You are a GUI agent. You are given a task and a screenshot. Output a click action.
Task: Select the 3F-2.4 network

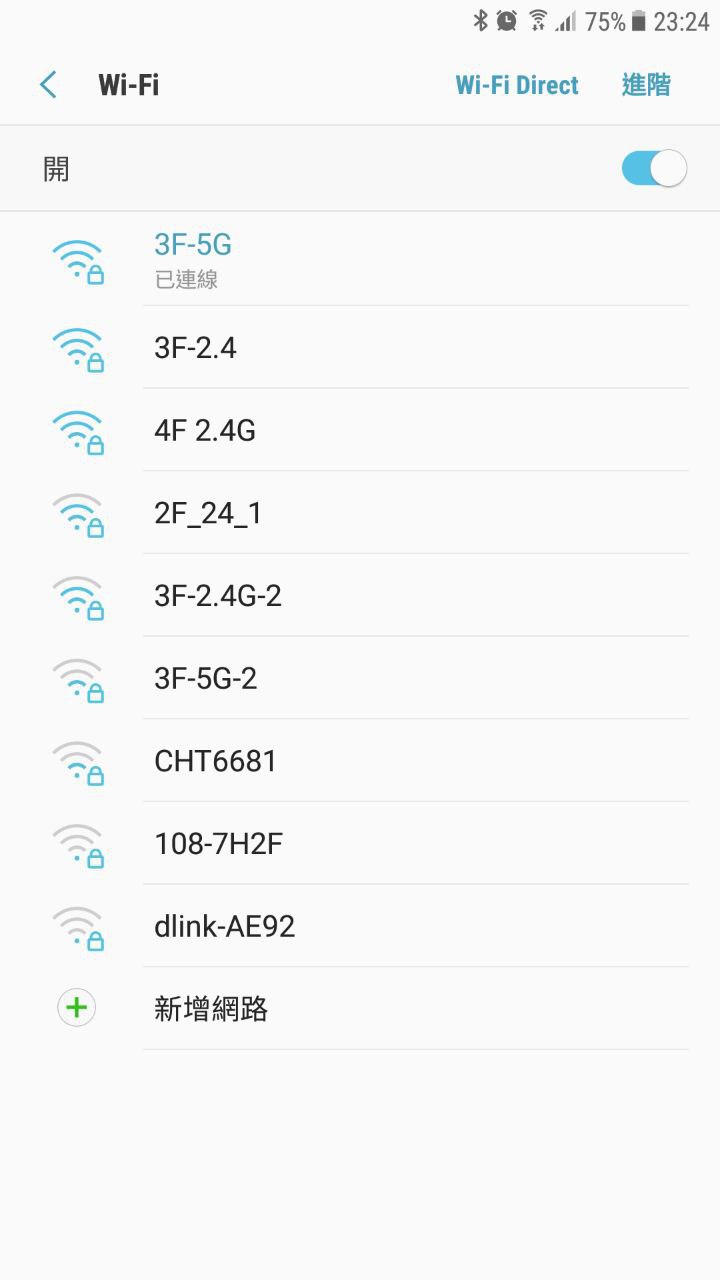[360, 347]
